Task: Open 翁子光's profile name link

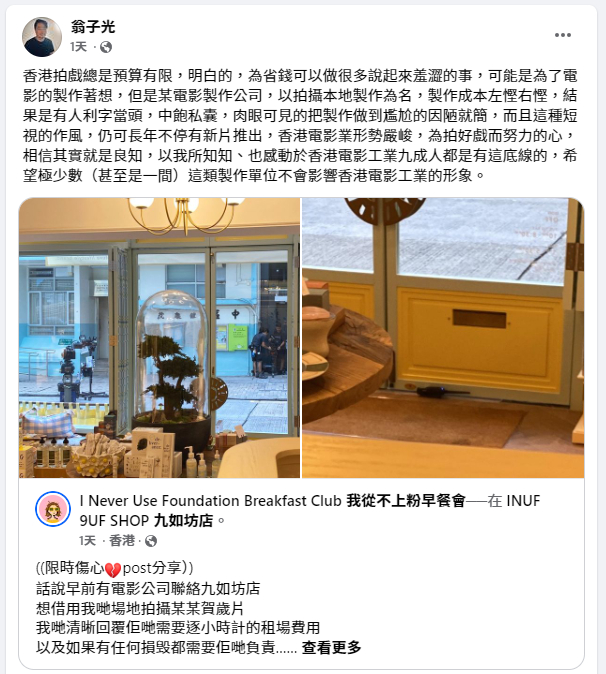Action: pos(93,27)
